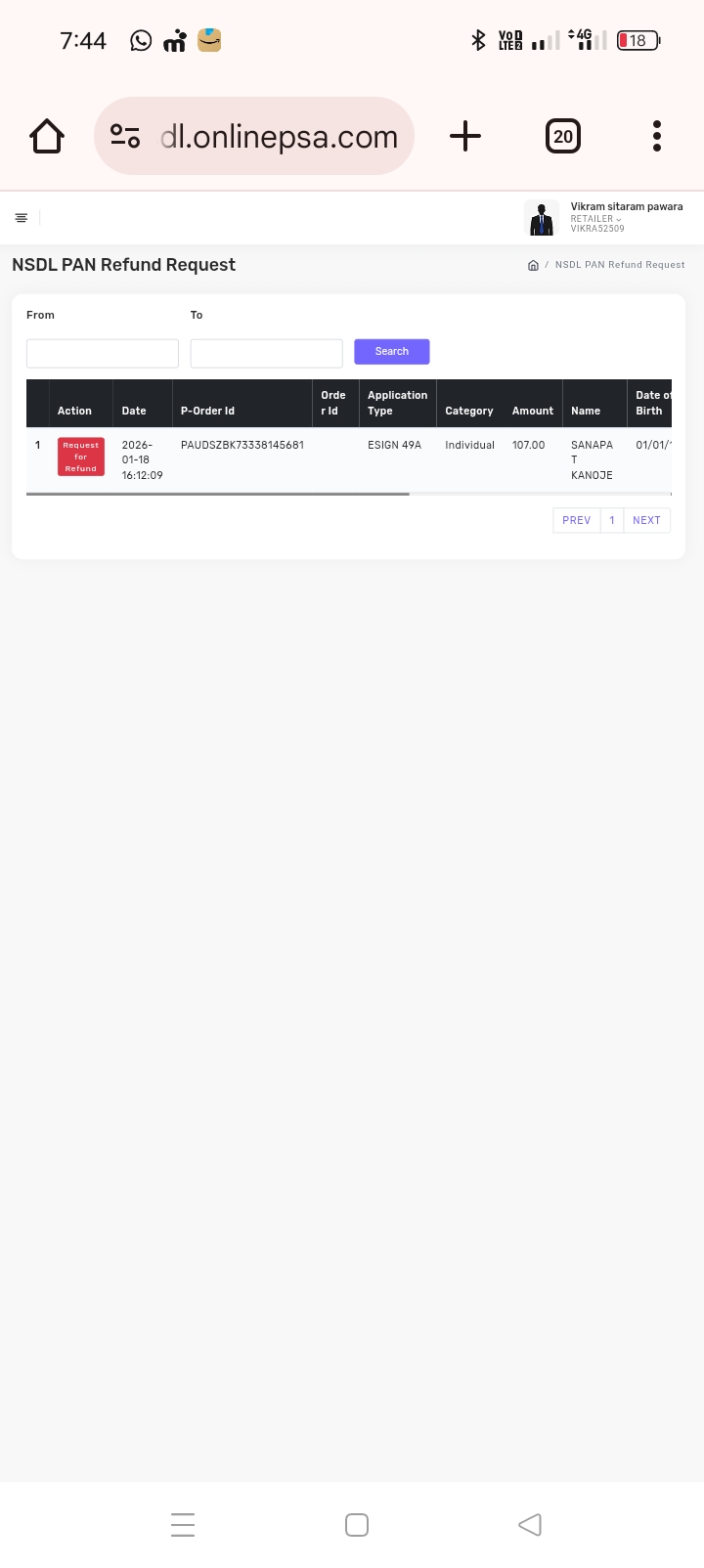Open the tab switcher showing 20 tabs
The image size is (704, 1568).
click(x=562, y=136)
